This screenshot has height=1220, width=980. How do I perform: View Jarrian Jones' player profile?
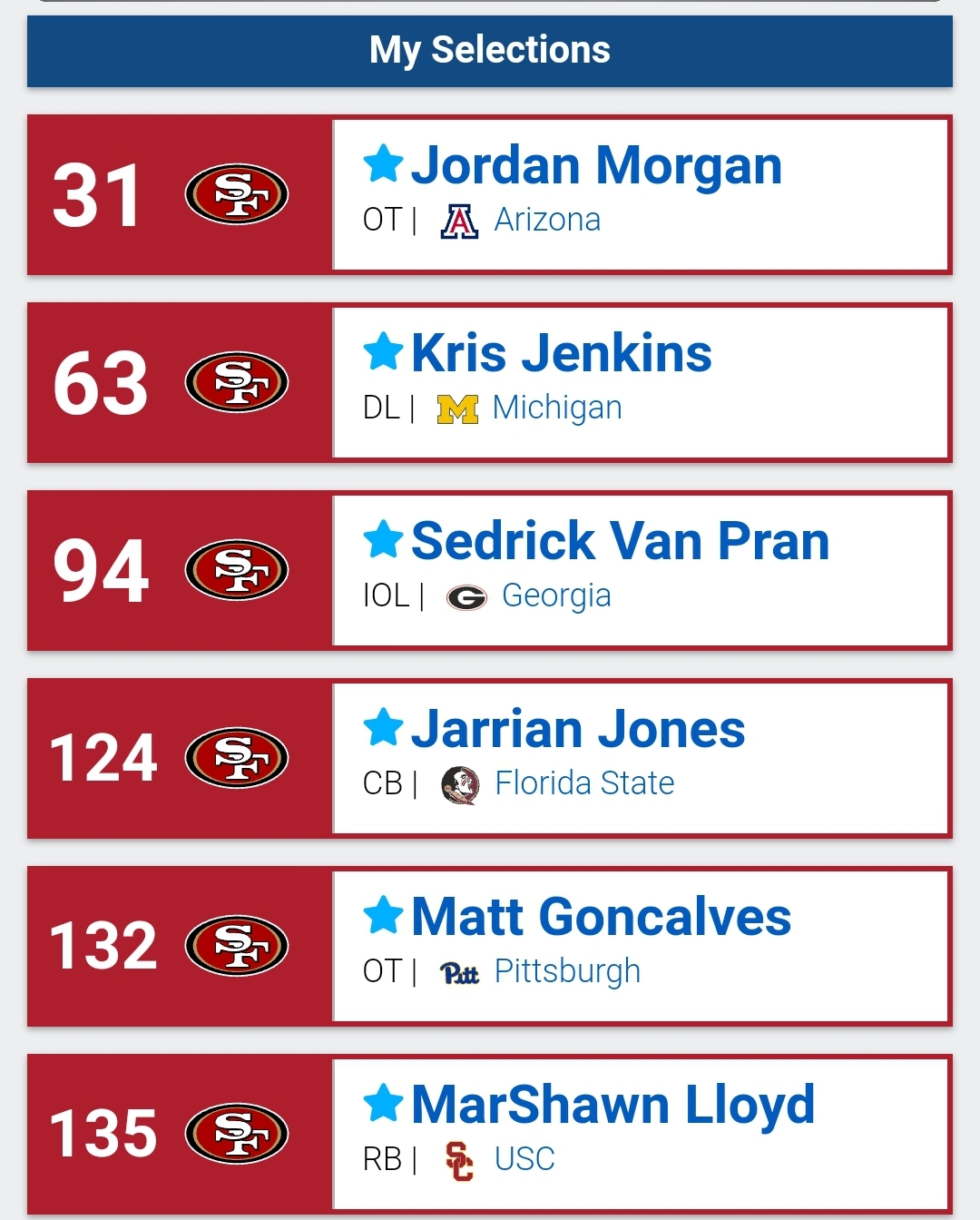click(577, 730)
